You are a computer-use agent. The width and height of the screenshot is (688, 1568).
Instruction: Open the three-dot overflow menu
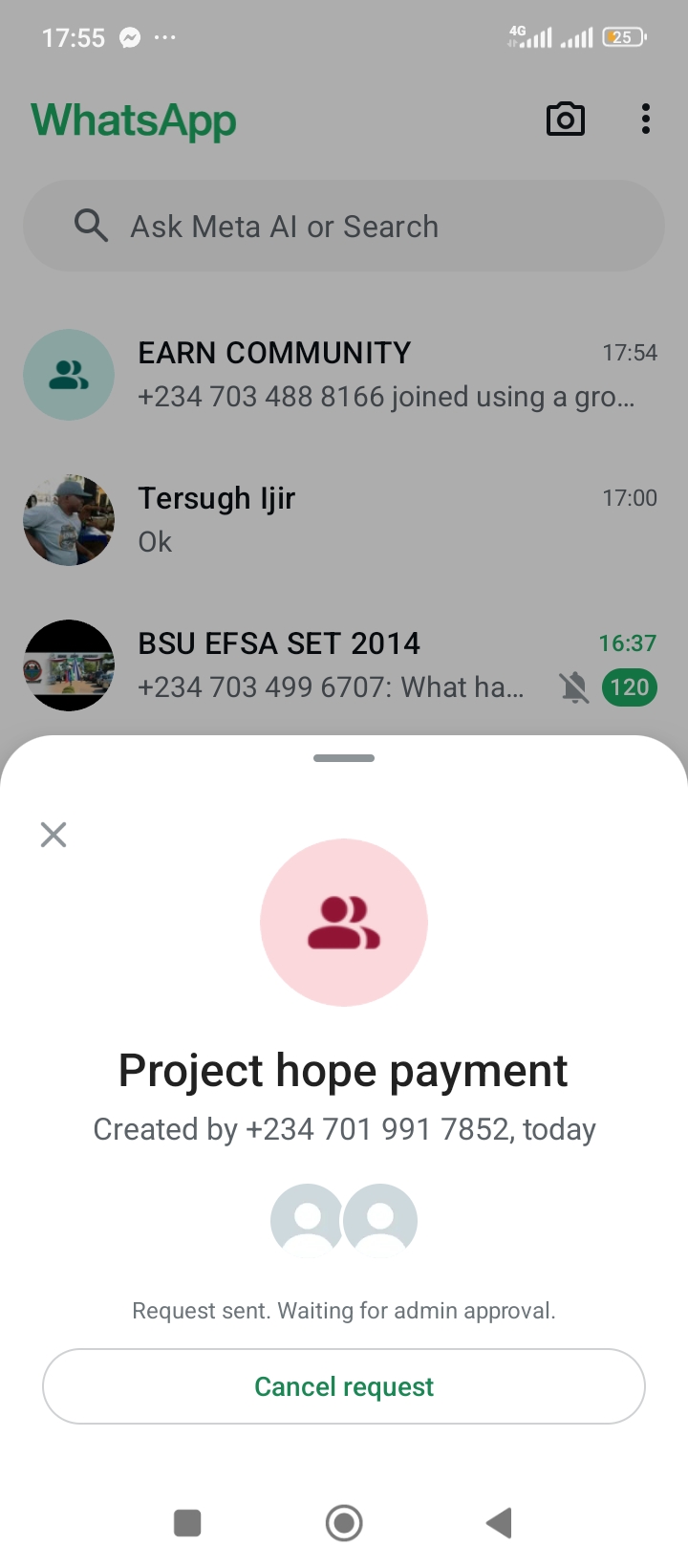coord(646,120)
